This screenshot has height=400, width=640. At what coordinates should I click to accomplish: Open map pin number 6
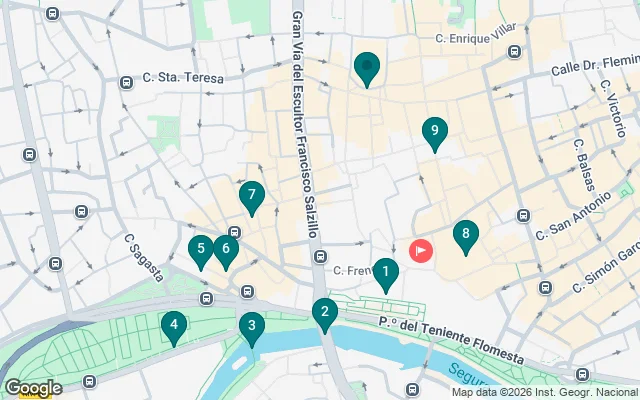click(x=226, y=250)
